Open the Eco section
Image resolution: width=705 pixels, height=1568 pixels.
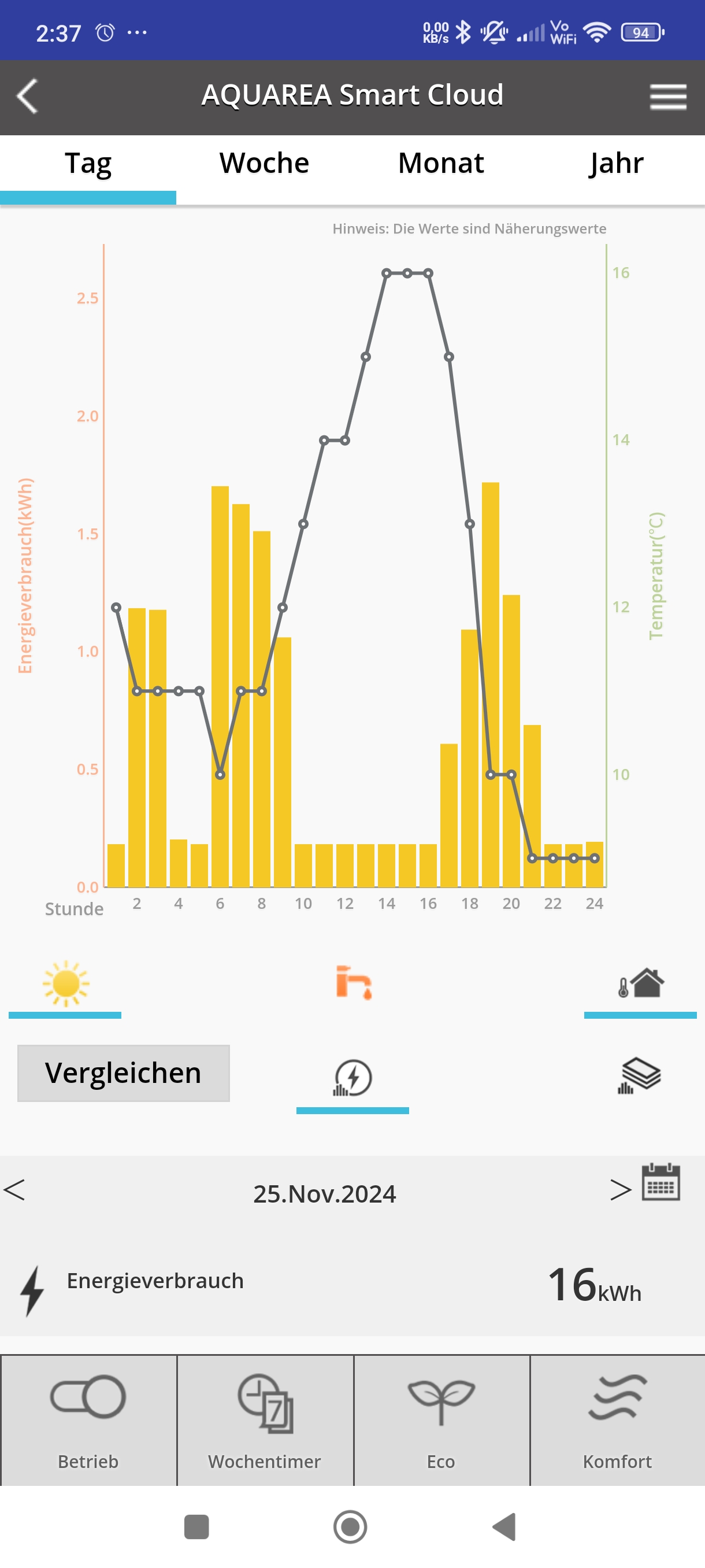441,1419
